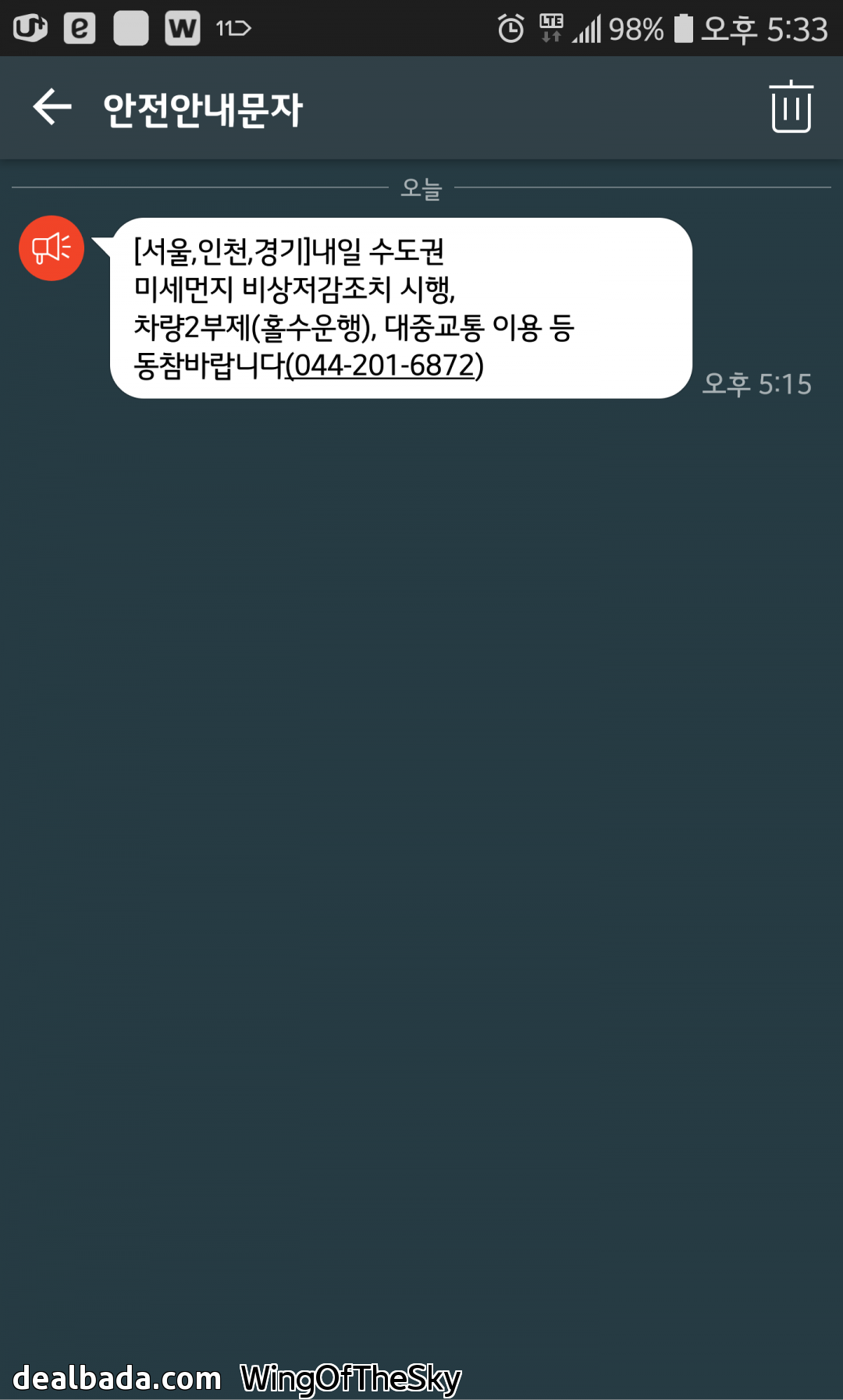843x1400 pixels.
Task: Delete messages with the trash icon
Action: tap(791, 107)
